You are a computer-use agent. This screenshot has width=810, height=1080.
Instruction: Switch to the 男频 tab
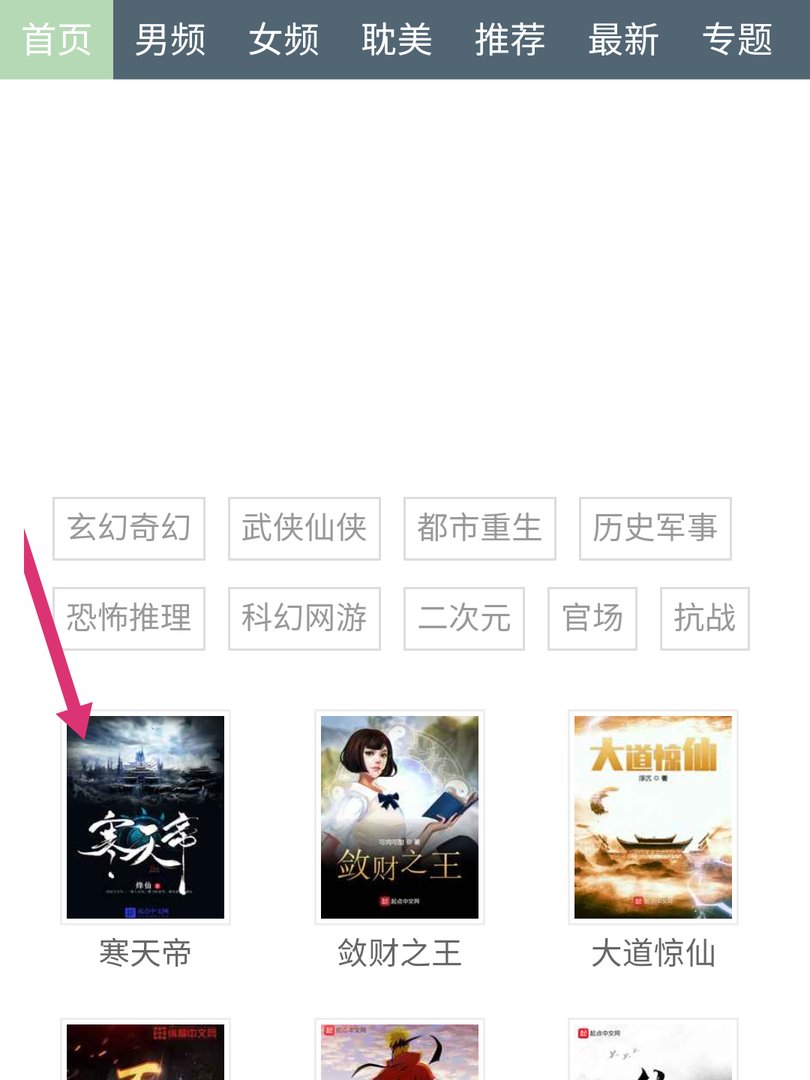click(x=170, y=40)
